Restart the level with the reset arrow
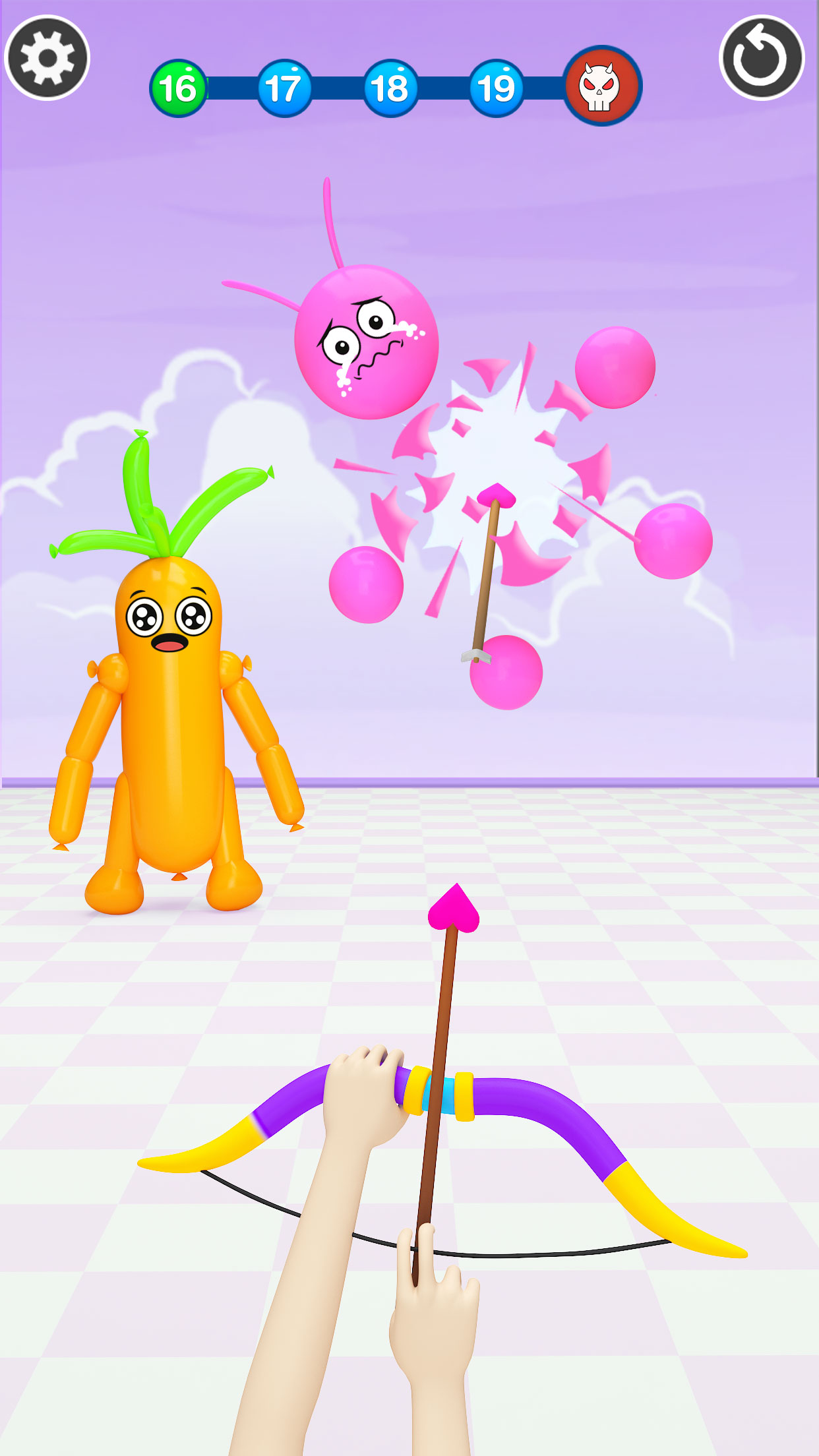819x1456 pixels. [x=761, y=58]
